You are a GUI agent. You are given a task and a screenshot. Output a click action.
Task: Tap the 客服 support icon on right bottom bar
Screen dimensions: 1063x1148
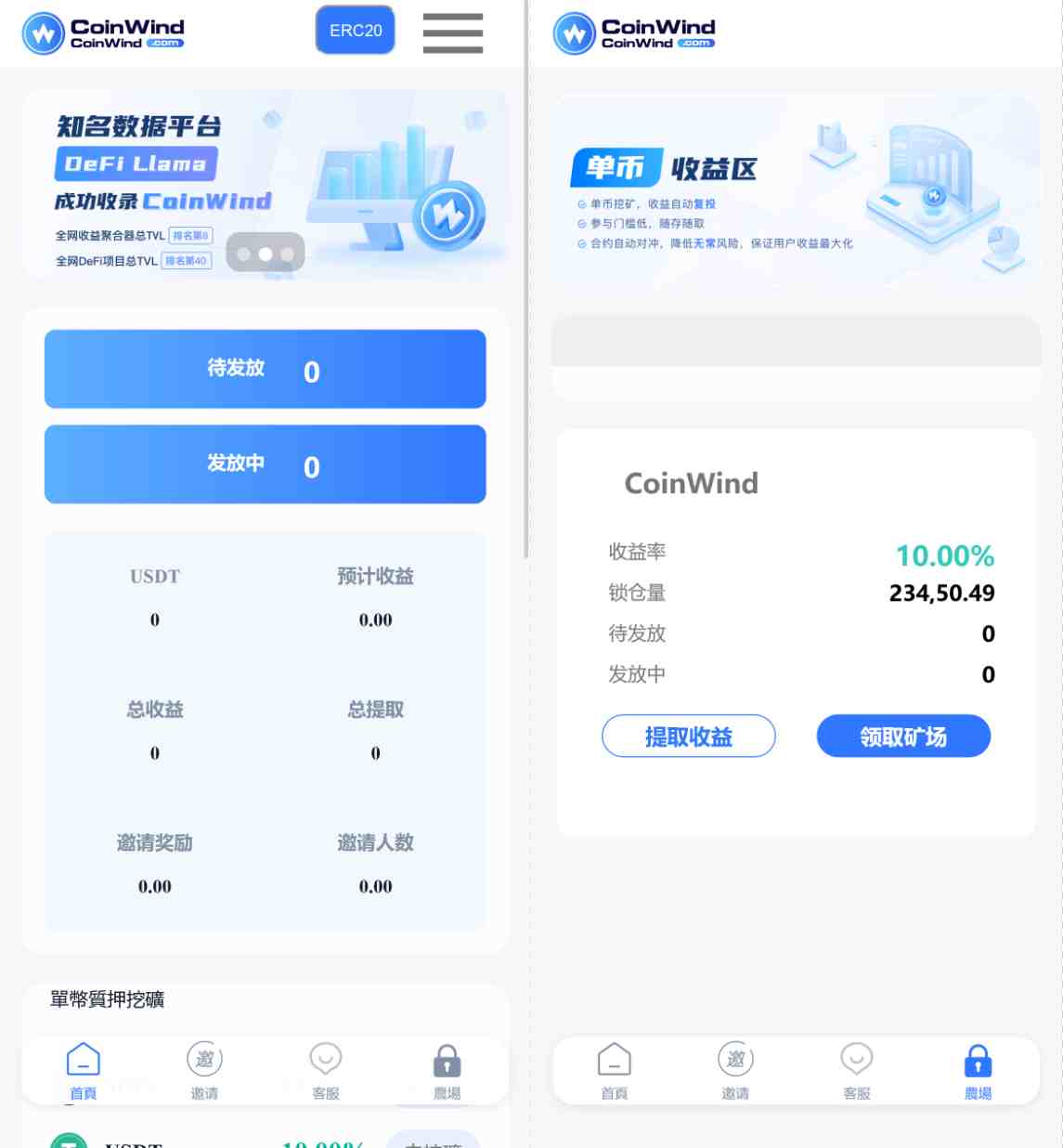click(x=856, y=1068)
